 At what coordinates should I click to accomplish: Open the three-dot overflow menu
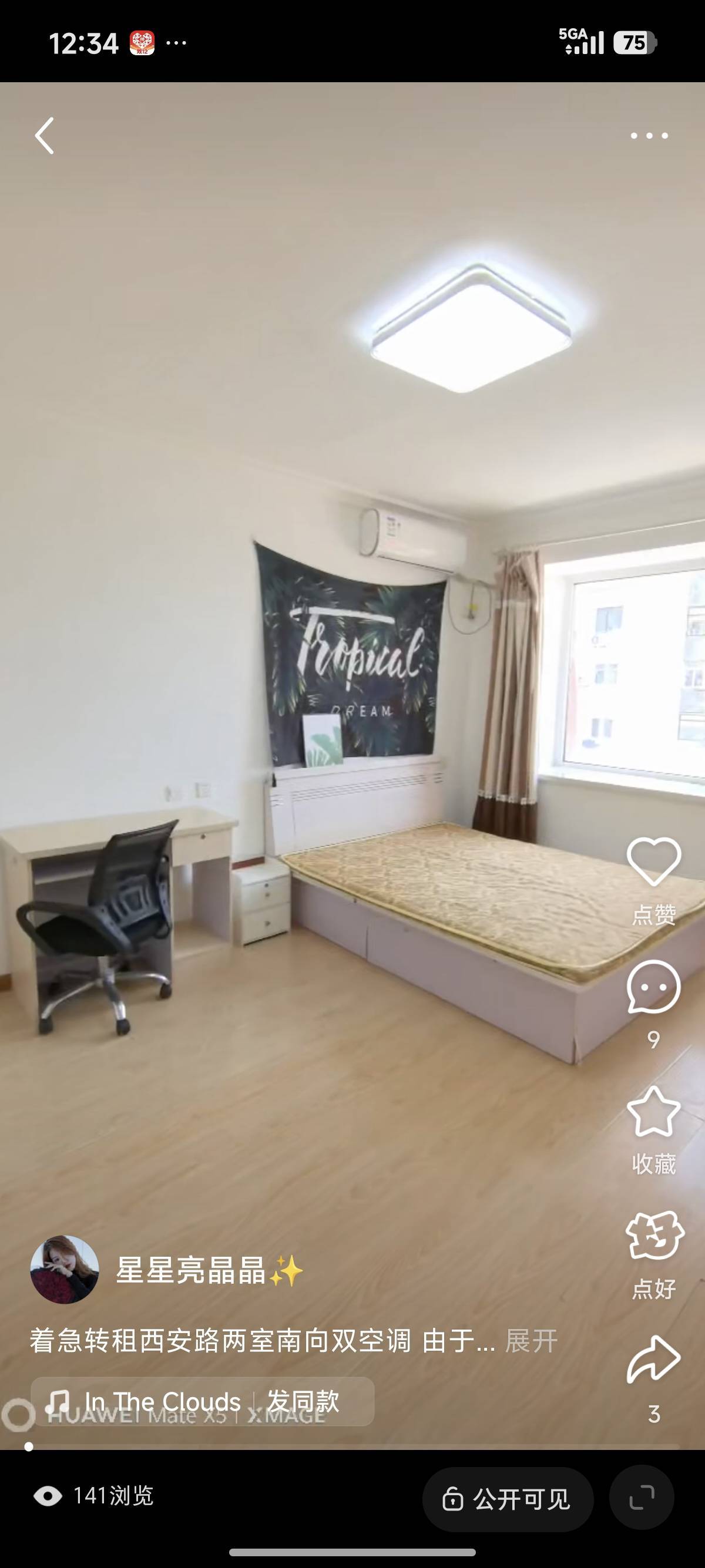[649, 136]
